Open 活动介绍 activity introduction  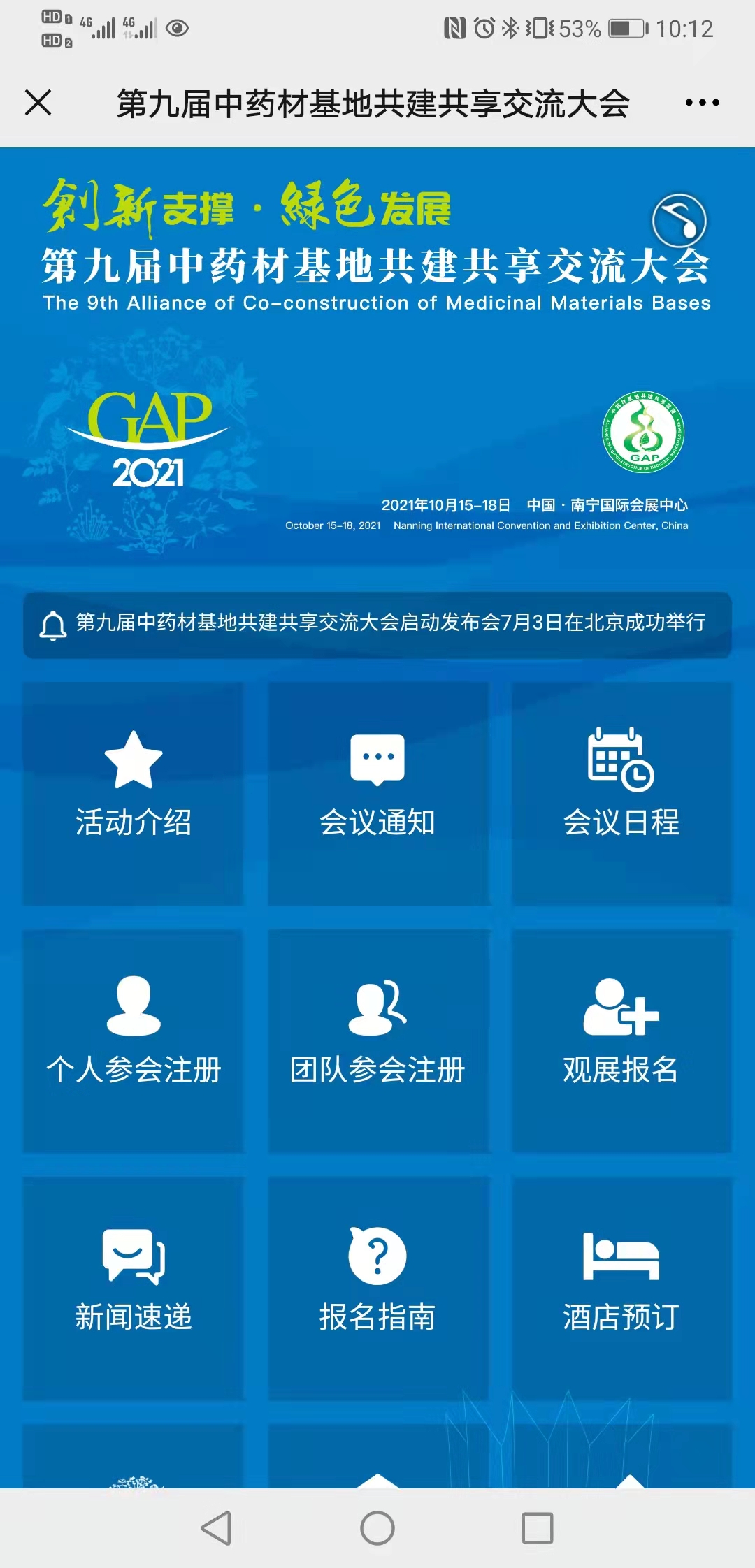click(134, 794)
